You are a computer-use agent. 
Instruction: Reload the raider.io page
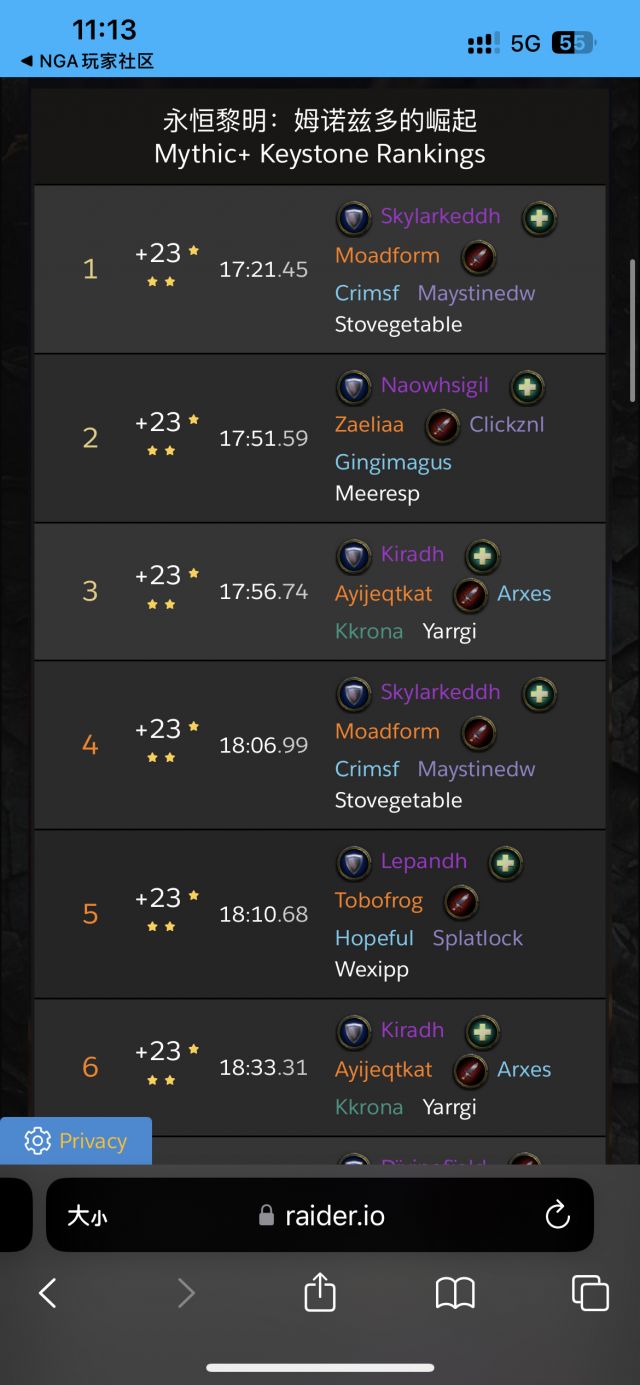(x=557, y=1216)
